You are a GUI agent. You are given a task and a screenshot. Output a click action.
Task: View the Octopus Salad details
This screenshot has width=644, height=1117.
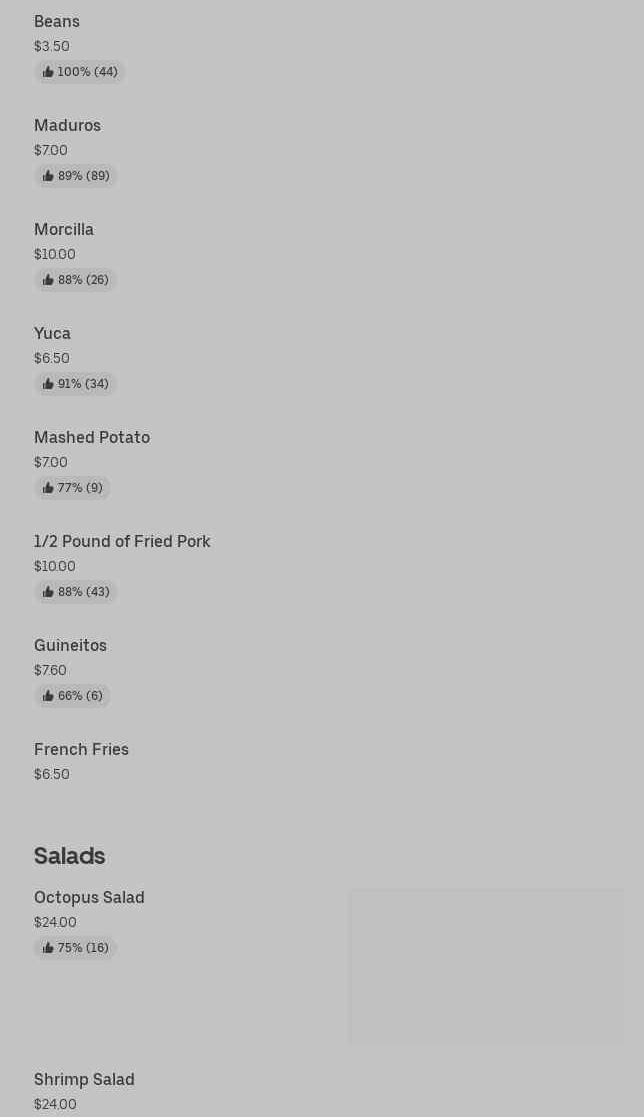[x=89, y=898]
